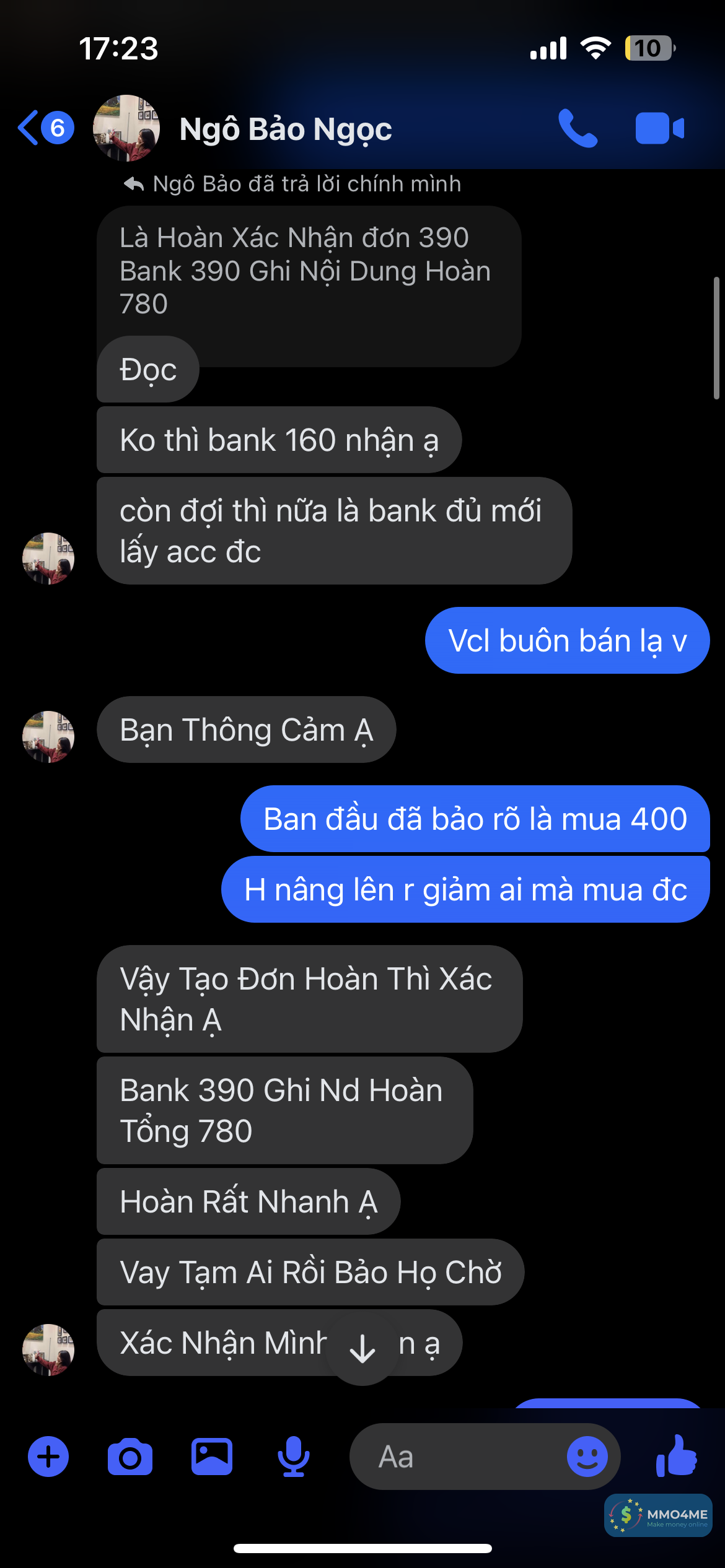This screenshot has width=725, height=1568.
Task: Start a video call with Ngô Bảo Ngọc
Action: tap(659, 128)
